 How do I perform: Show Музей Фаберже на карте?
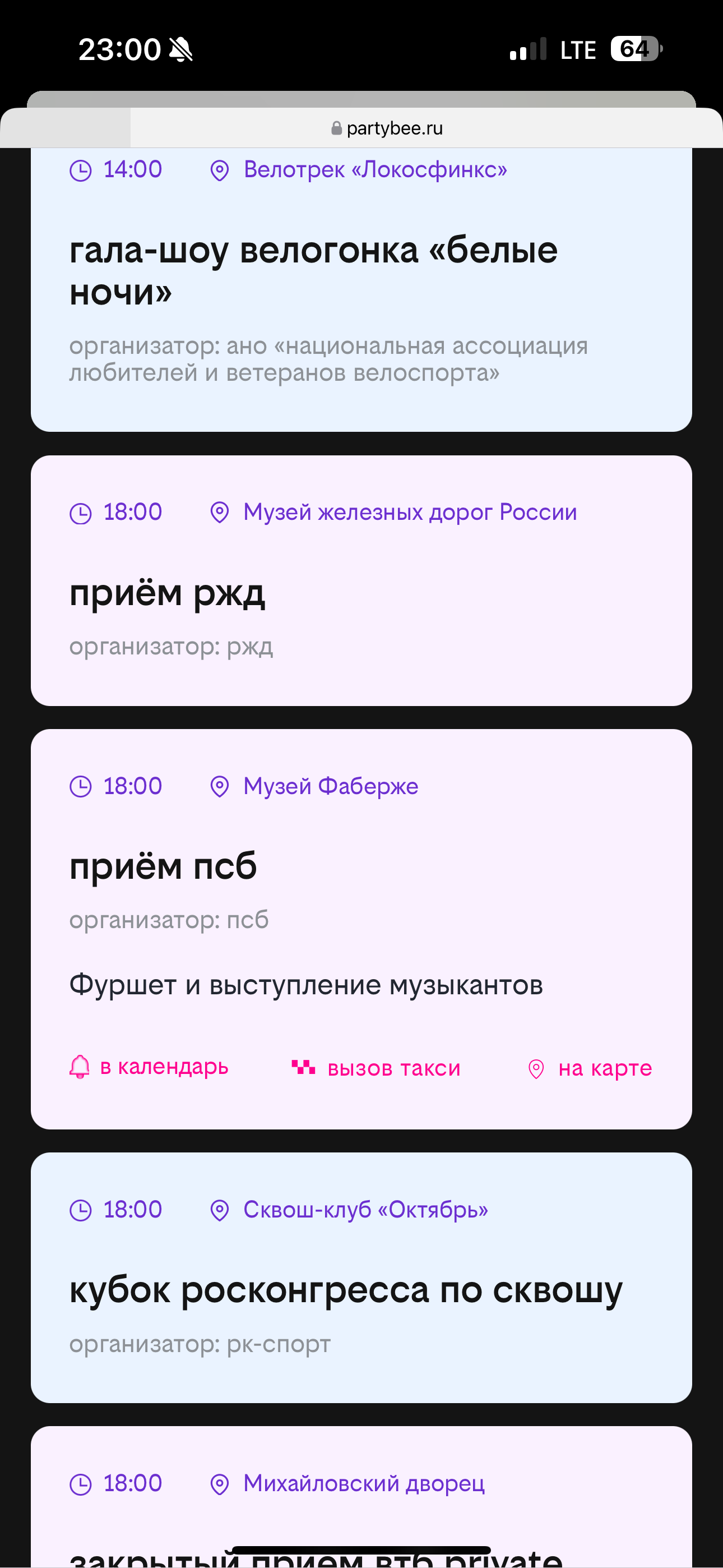(x=589, y=1068)
